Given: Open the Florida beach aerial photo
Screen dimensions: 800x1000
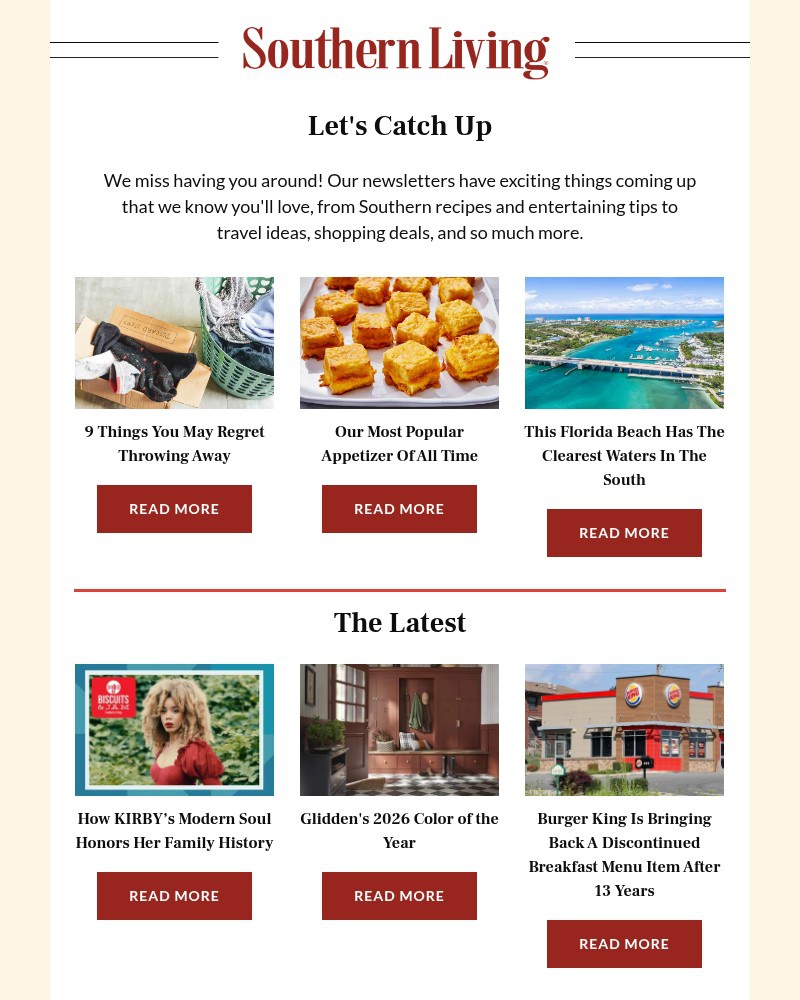Looking at the screenshot, I should pos(624,343).
